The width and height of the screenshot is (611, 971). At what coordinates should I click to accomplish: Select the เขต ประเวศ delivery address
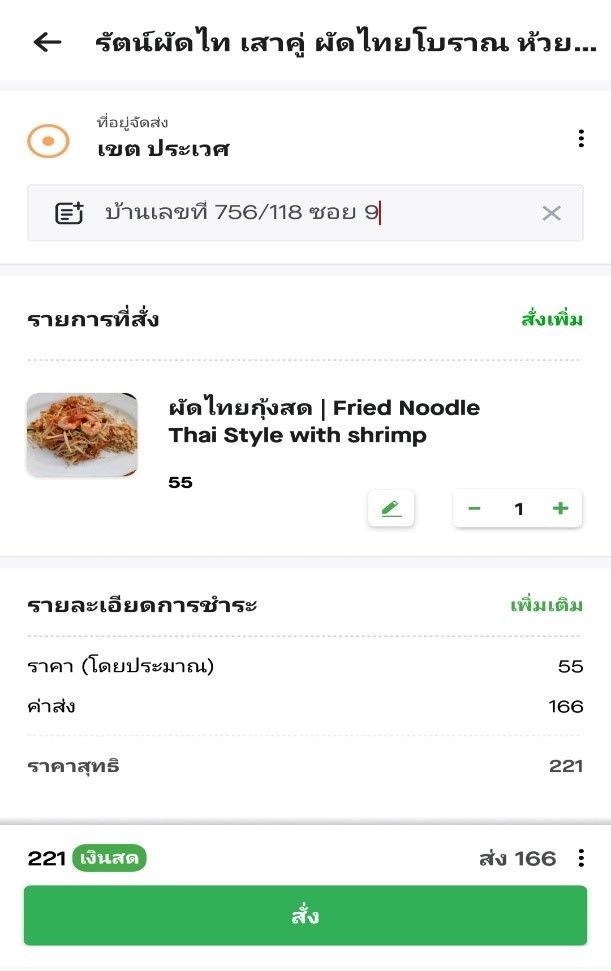click(x=163, y=149)
